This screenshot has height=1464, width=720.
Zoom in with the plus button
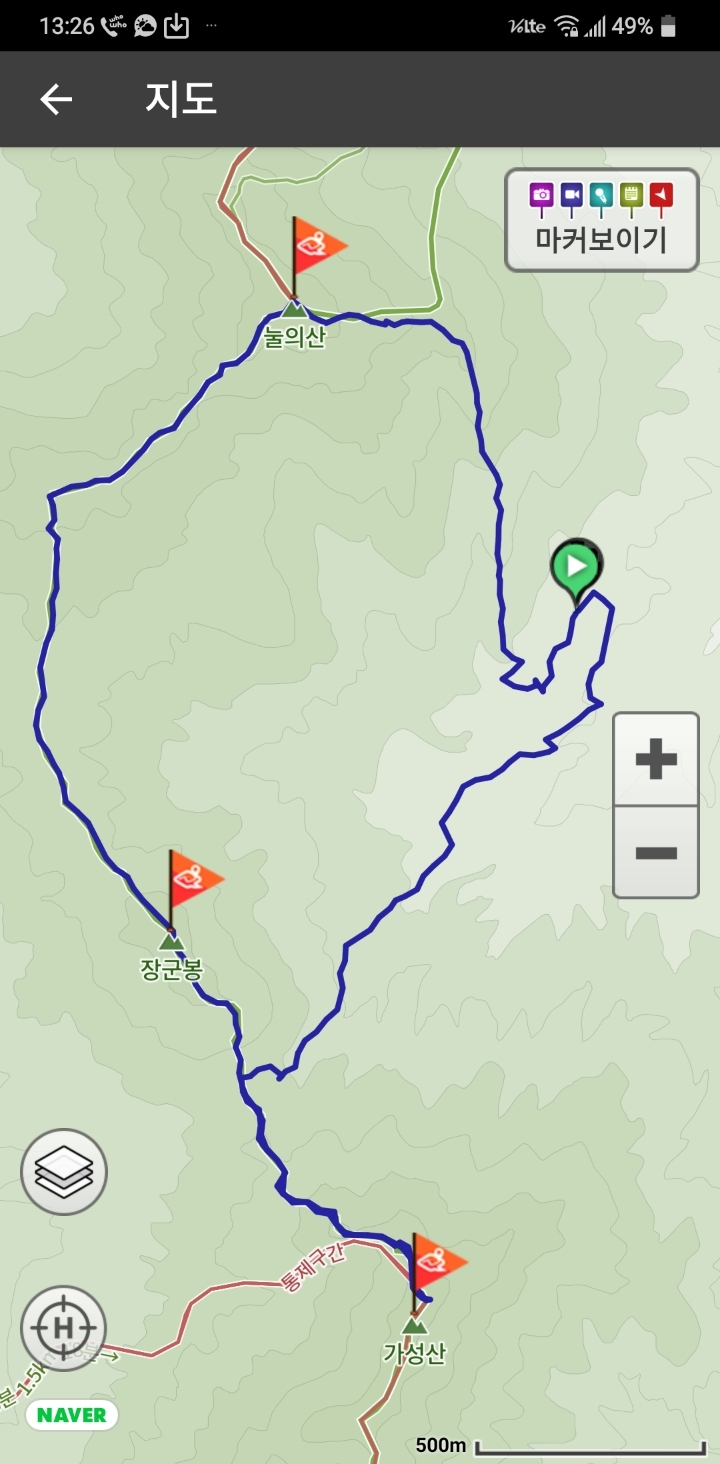[x=656, y=760]
